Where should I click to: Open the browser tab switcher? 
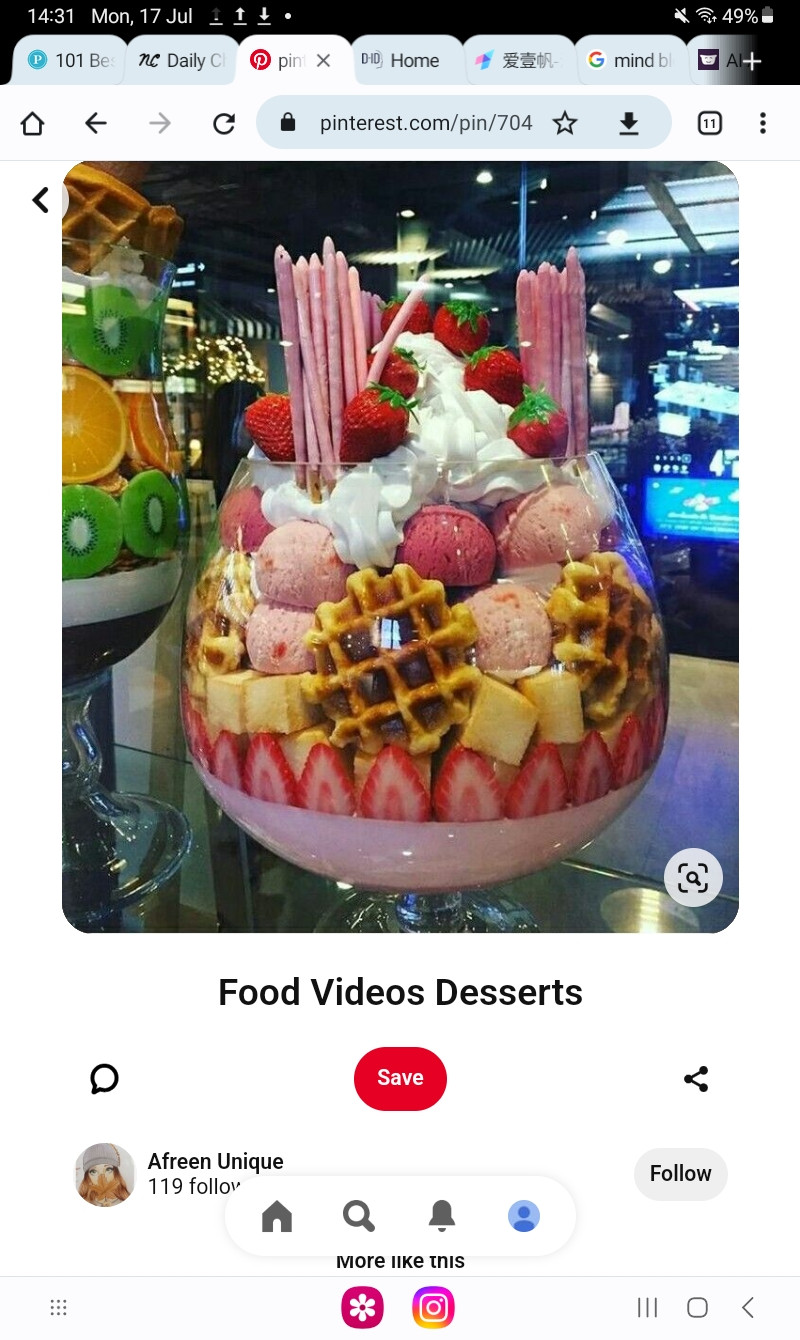(x=709, y=123)
